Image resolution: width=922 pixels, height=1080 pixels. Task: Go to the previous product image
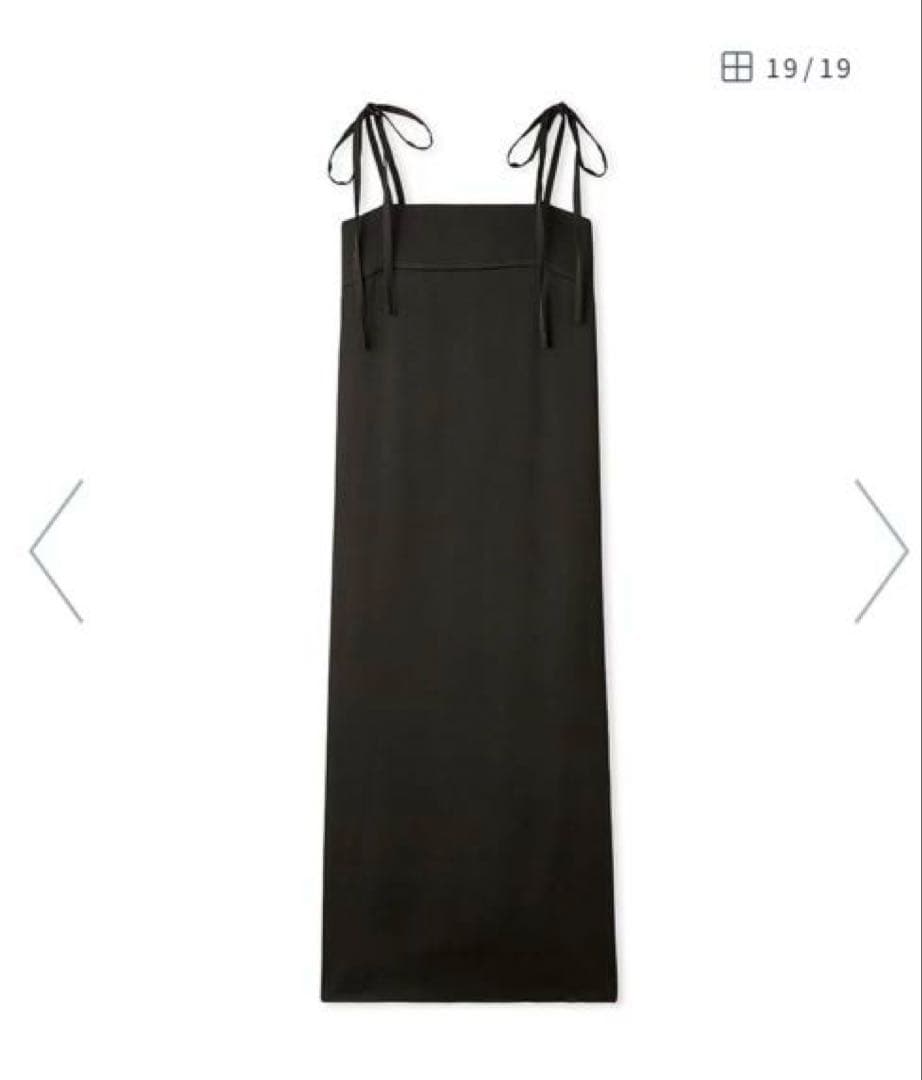click(x=57, y=551)
